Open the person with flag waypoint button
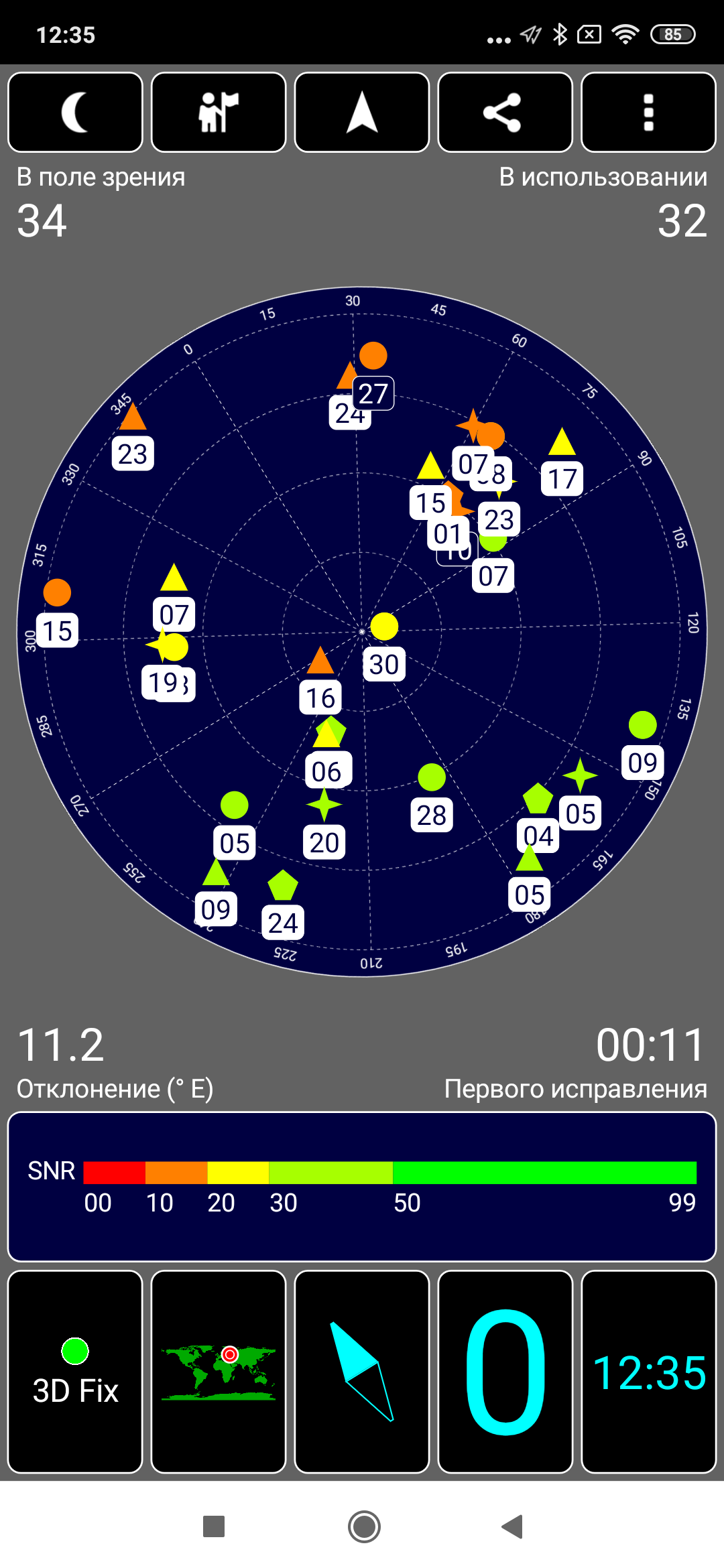724x1568 pixels. click(x=219, y=113)
